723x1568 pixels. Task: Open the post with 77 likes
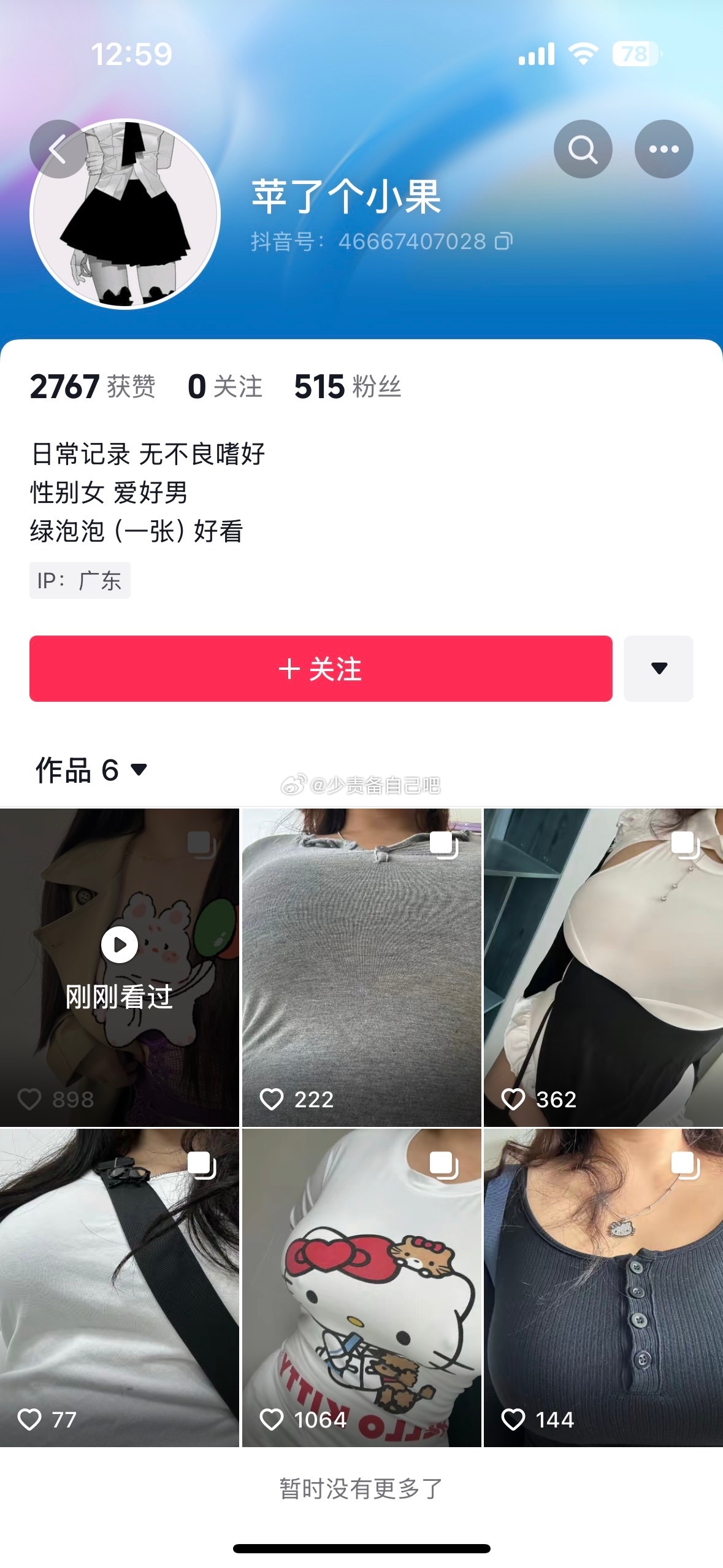[119, 1288]
